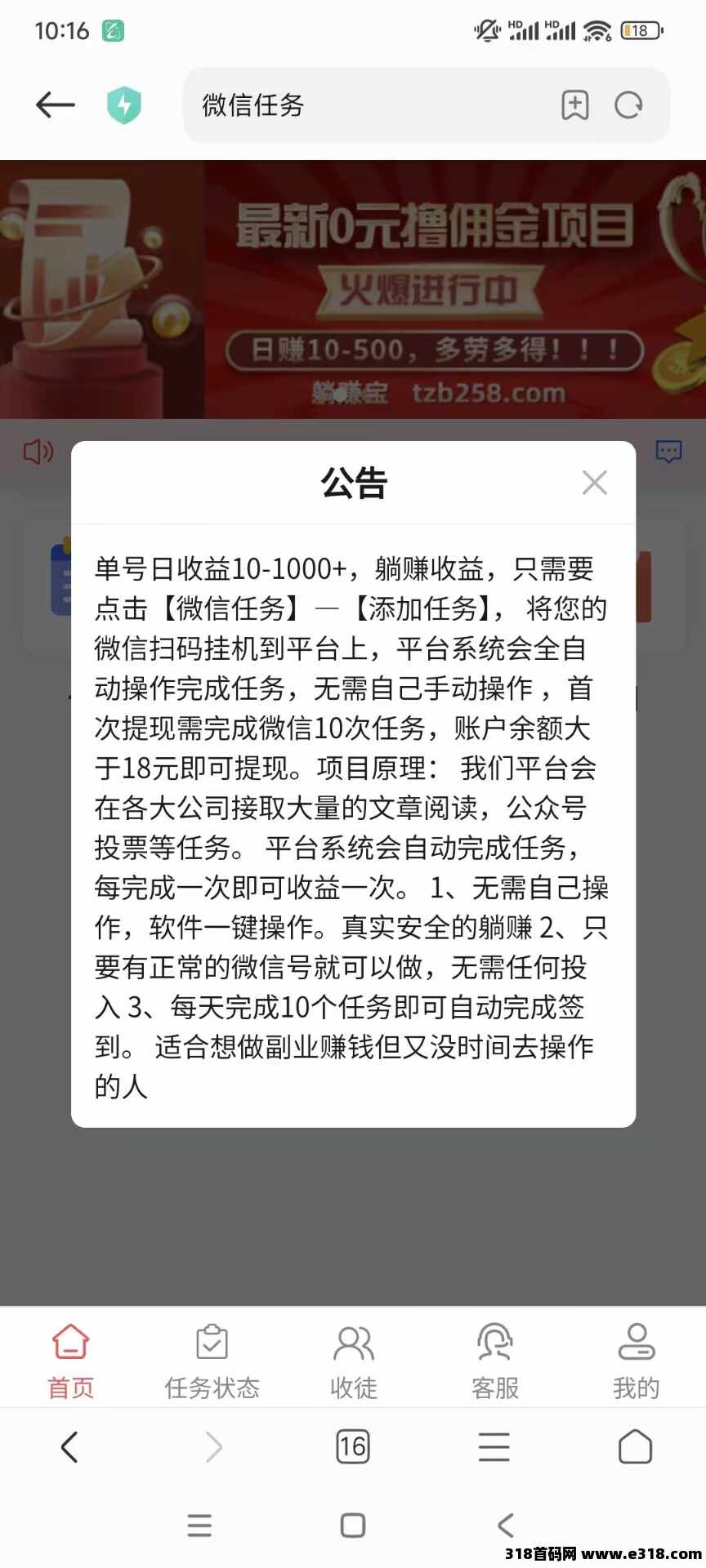Open the 客服 tab
The width and height of the screenshot is (706, 1568).
coord(494,1361)
